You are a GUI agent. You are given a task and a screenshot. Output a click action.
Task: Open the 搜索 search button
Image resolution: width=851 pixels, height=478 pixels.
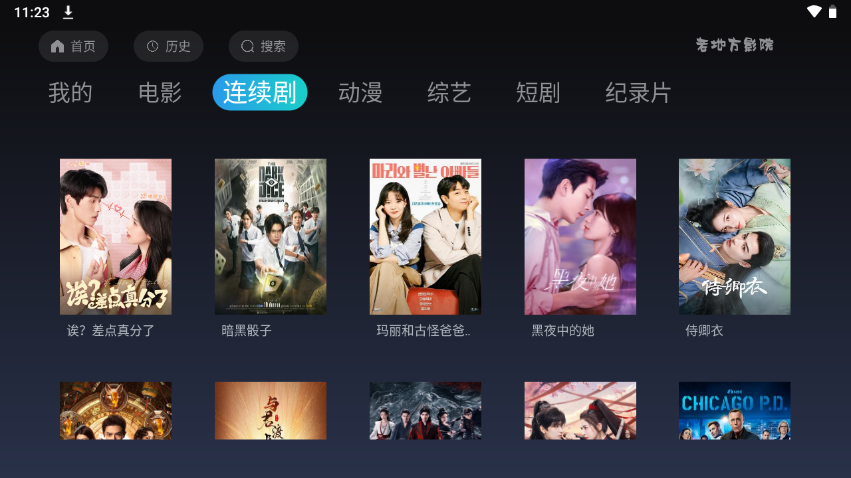click(263, 46)
